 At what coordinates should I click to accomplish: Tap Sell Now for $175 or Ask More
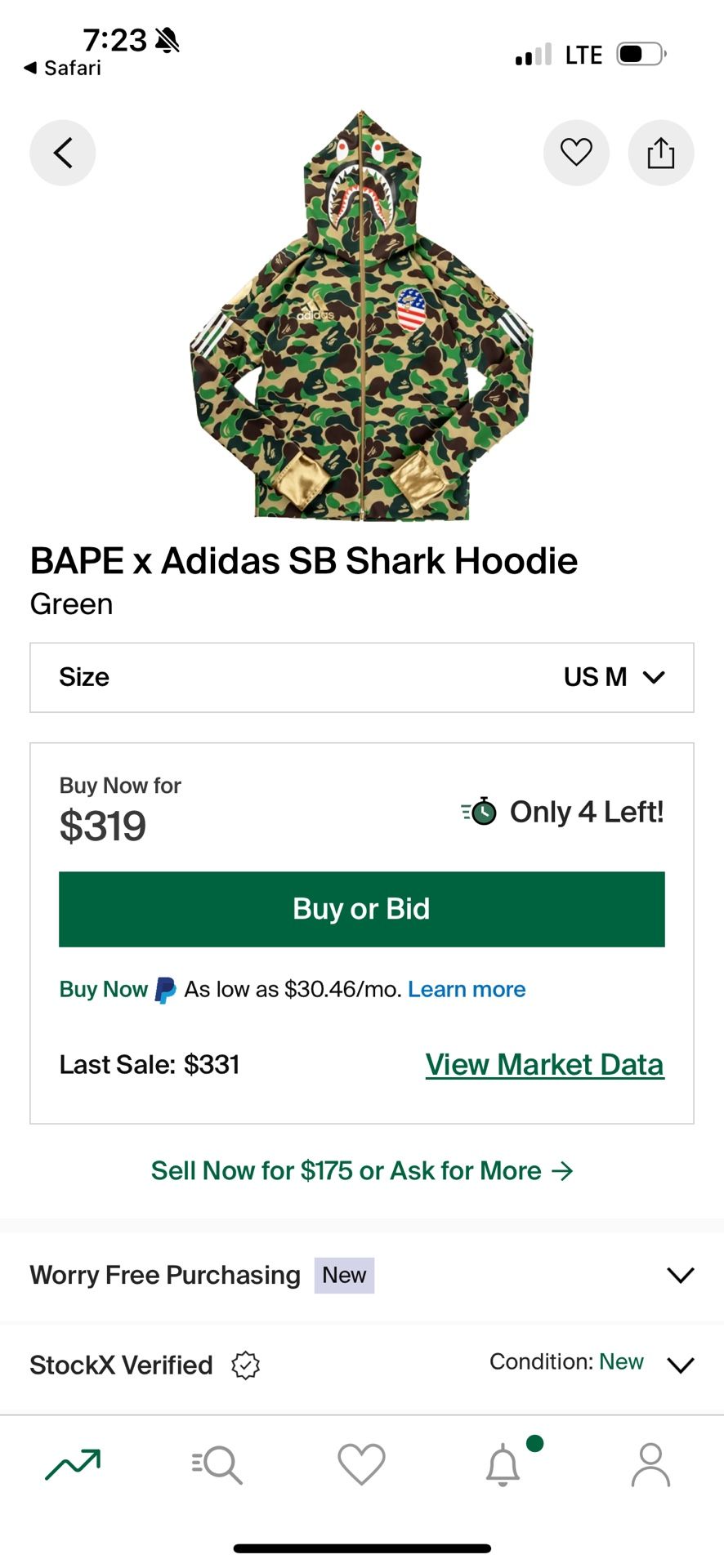click(362, 1170)
